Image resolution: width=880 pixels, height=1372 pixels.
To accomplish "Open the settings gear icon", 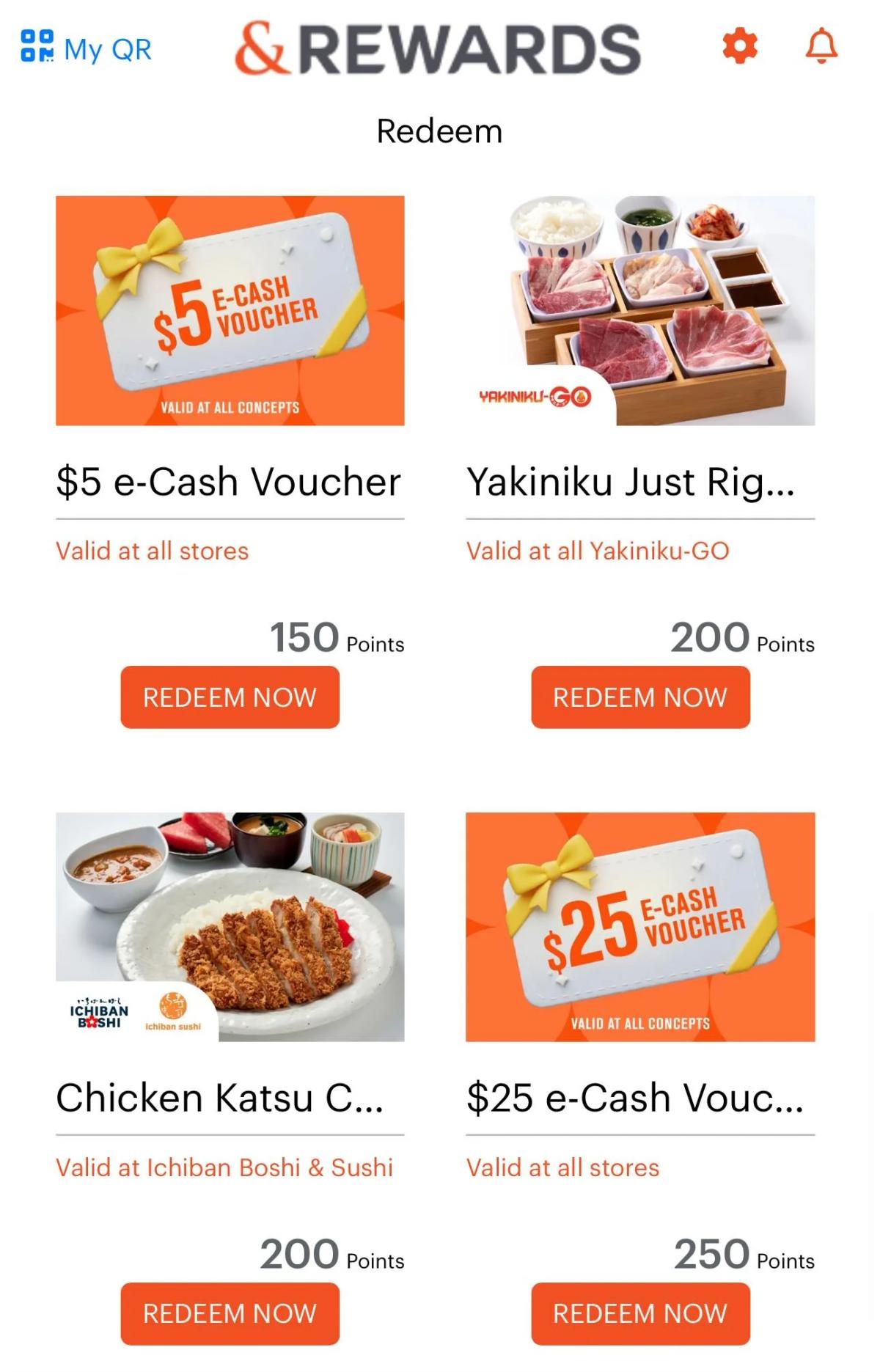I will [x=739, y=48].
